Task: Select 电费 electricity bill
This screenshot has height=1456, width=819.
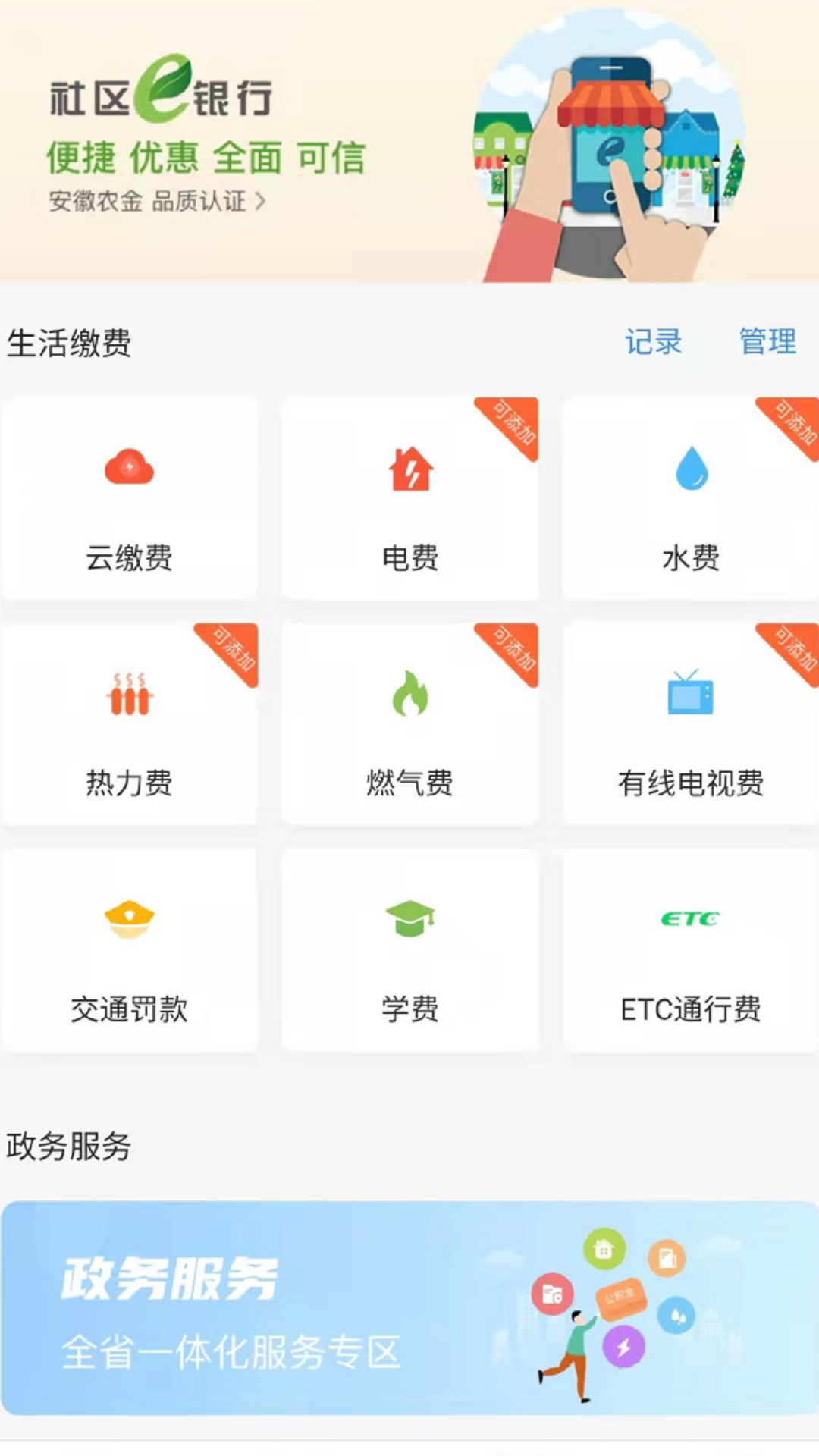Action: [x=410, y=499]
